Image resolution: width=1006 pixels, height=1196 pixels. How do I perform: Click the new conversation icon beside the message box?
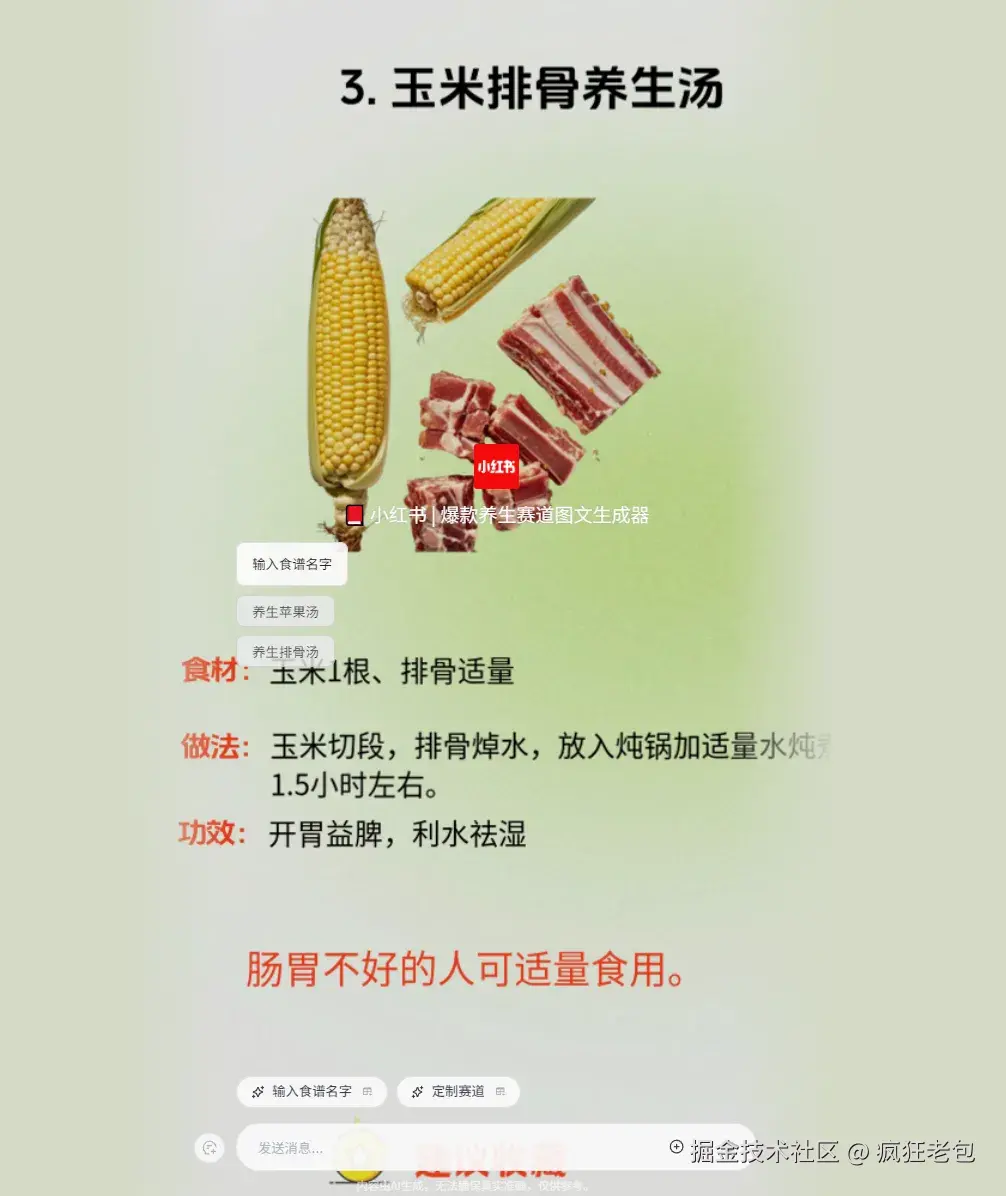point(209,1148)
